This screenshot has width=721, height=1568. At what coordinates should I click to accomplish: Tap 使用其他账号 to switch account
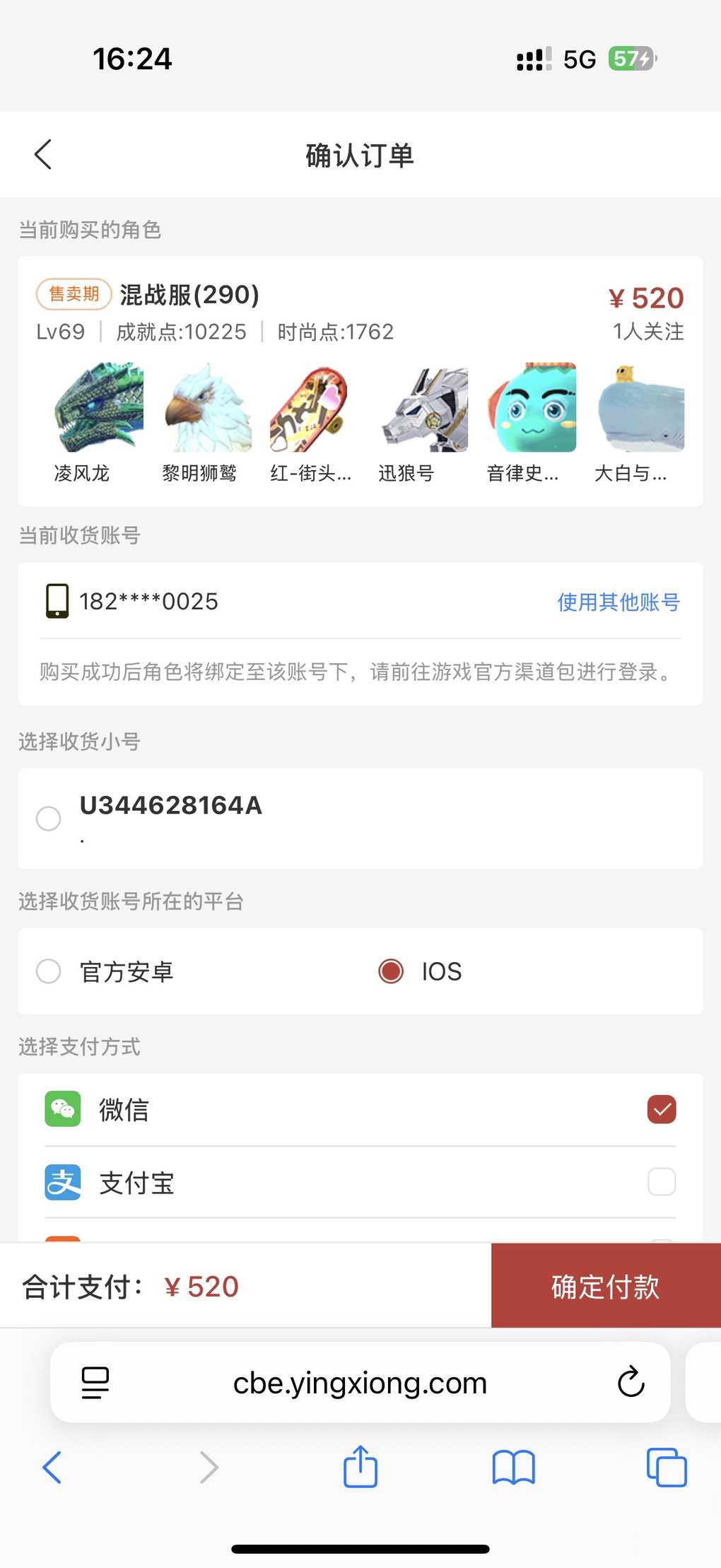pos(618,602)
